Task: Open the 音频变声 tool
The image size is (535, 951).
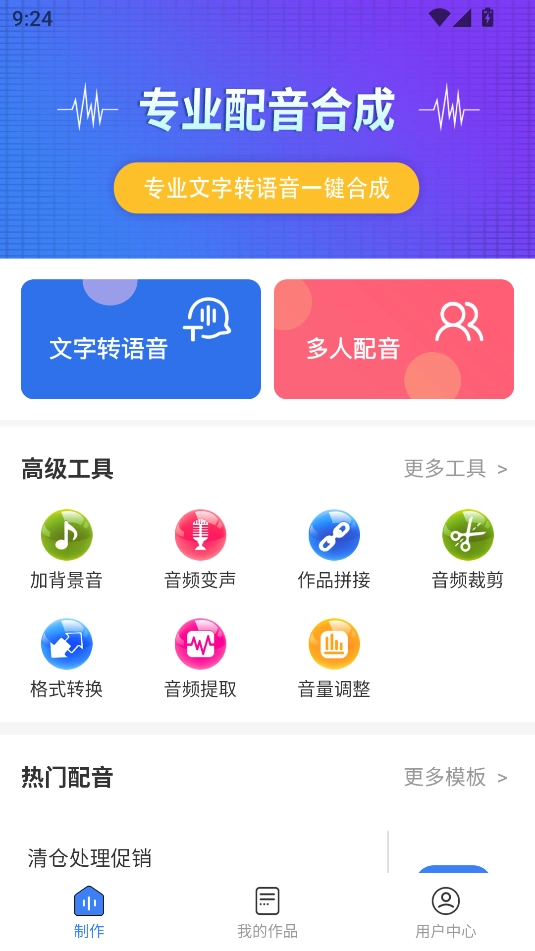Action: click(200, 549)
